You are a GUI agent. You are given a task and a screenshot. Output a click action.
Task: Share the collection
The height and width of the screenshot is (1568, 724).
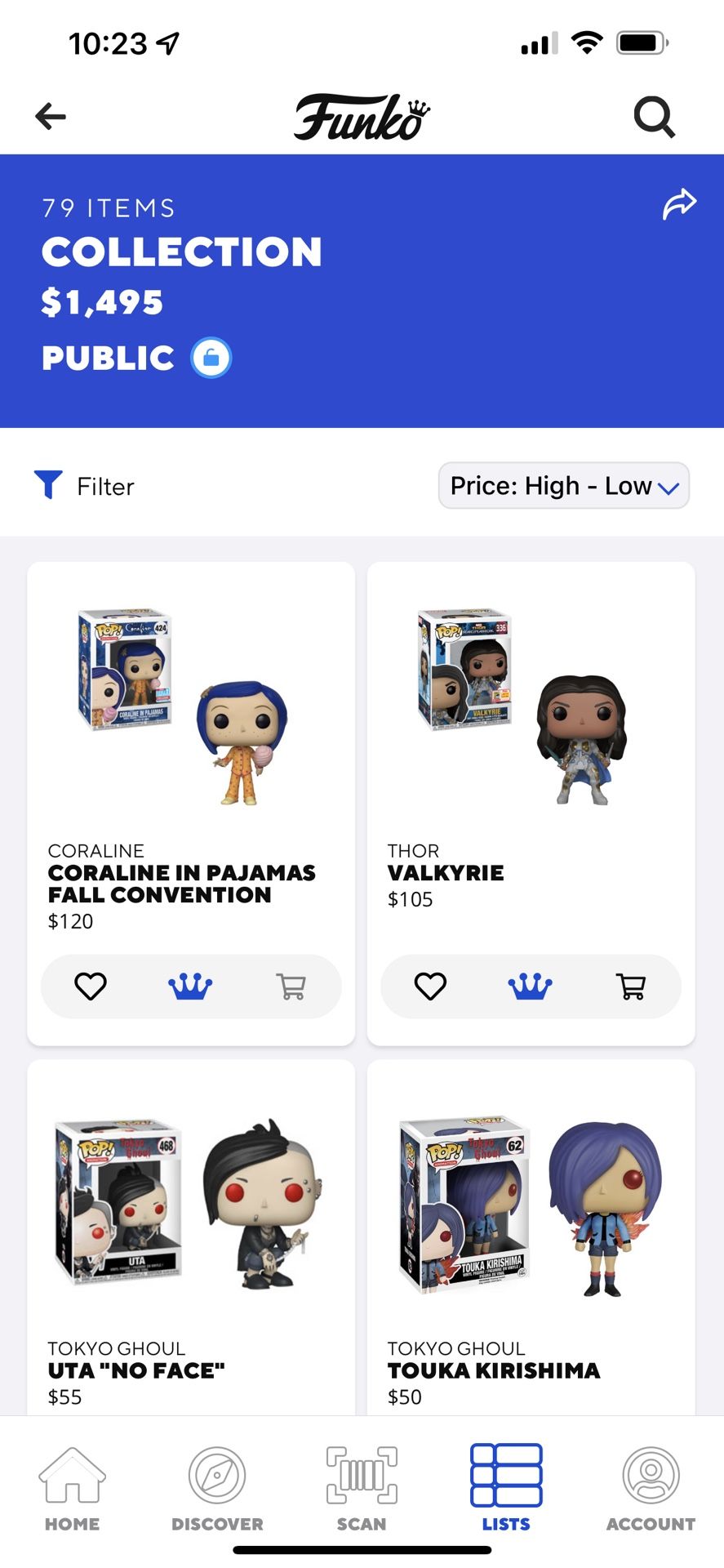[x=679, y=204]
